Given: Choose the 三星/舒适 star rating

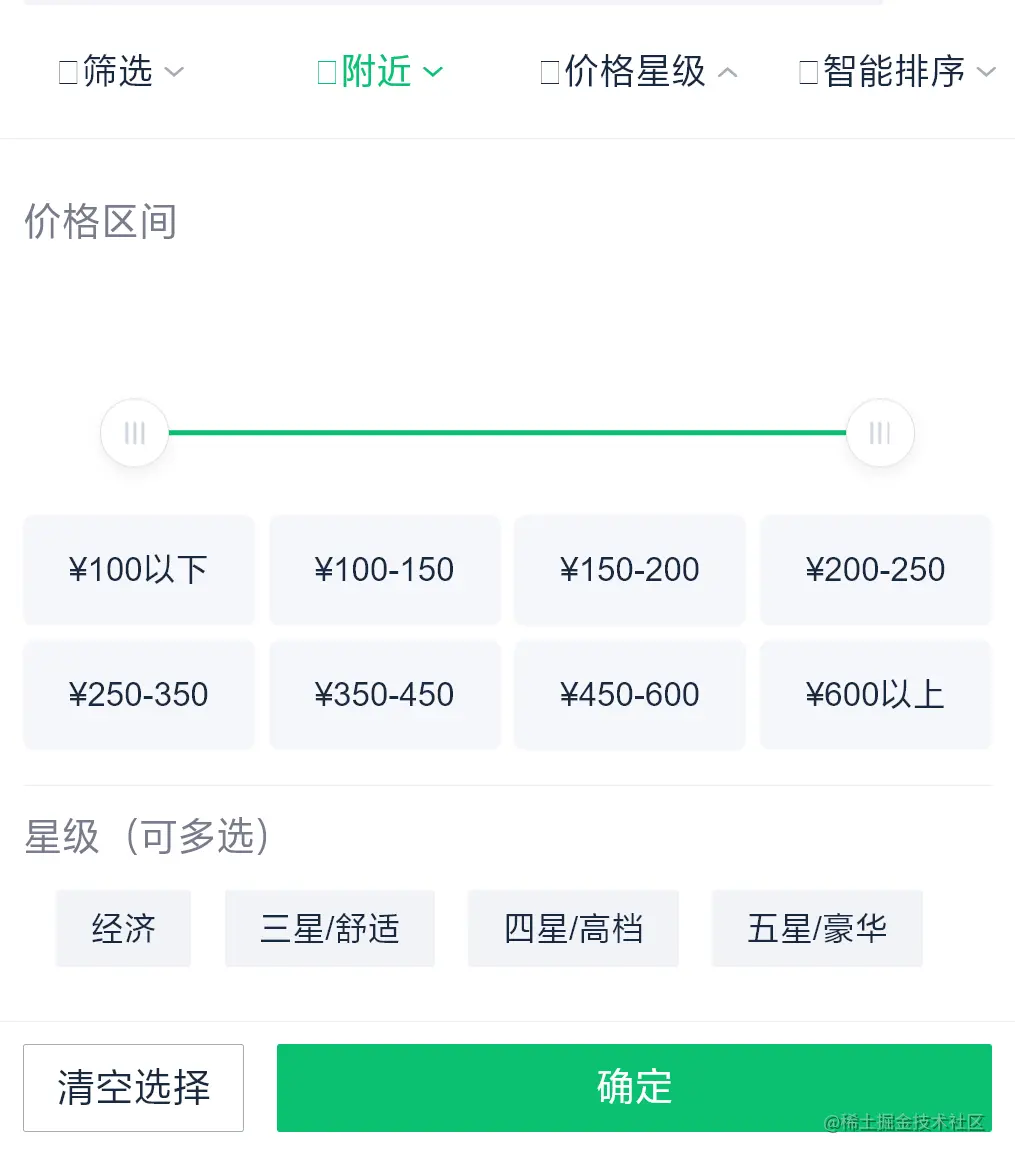Looking at the screenshot, I should click(x=330, y=929).
